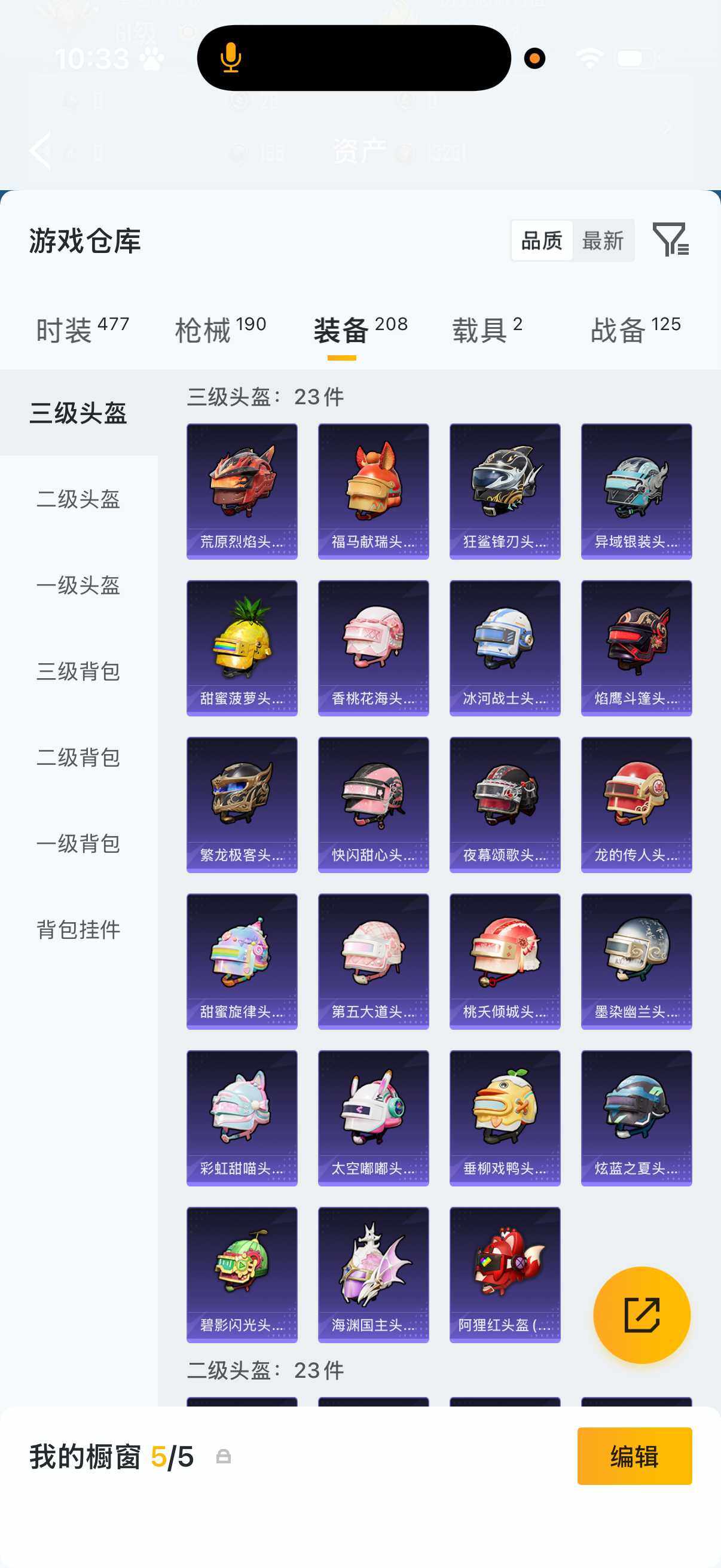Tap the 二级头盔 23件 section header
721x1568 pixels.
(264, 1369)
